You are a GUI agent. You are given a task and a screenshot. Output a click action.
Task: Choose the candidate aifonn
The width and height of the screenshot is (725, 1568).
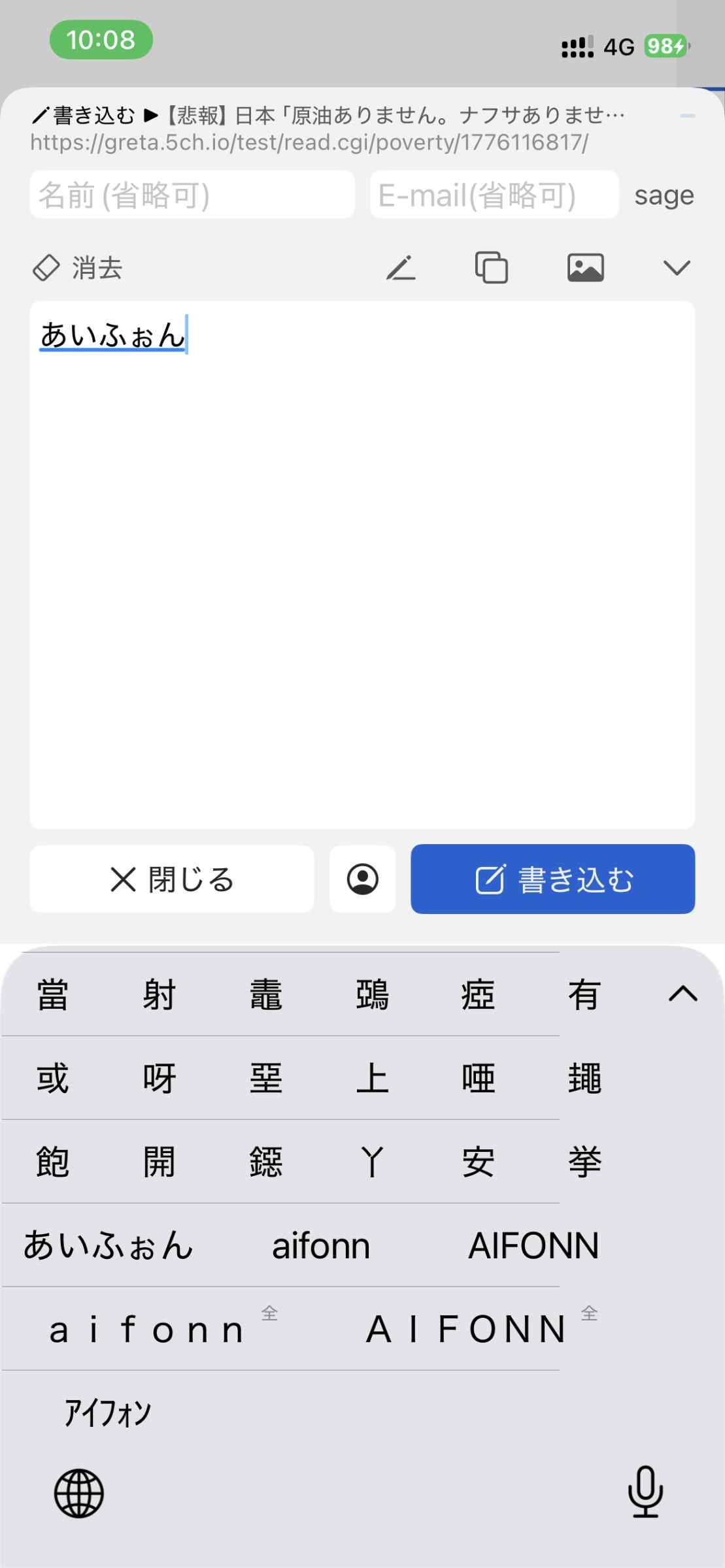(321, 1245)
